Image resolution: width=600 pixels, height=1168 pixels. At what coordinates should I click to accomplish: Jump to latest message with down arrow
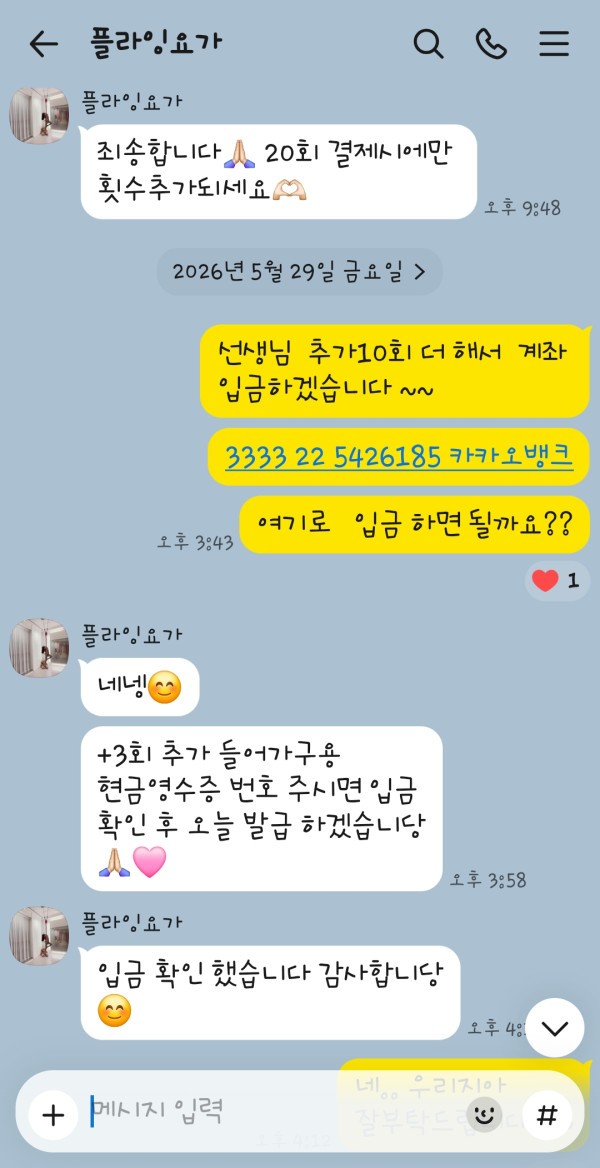click(x=555, y=1028)
